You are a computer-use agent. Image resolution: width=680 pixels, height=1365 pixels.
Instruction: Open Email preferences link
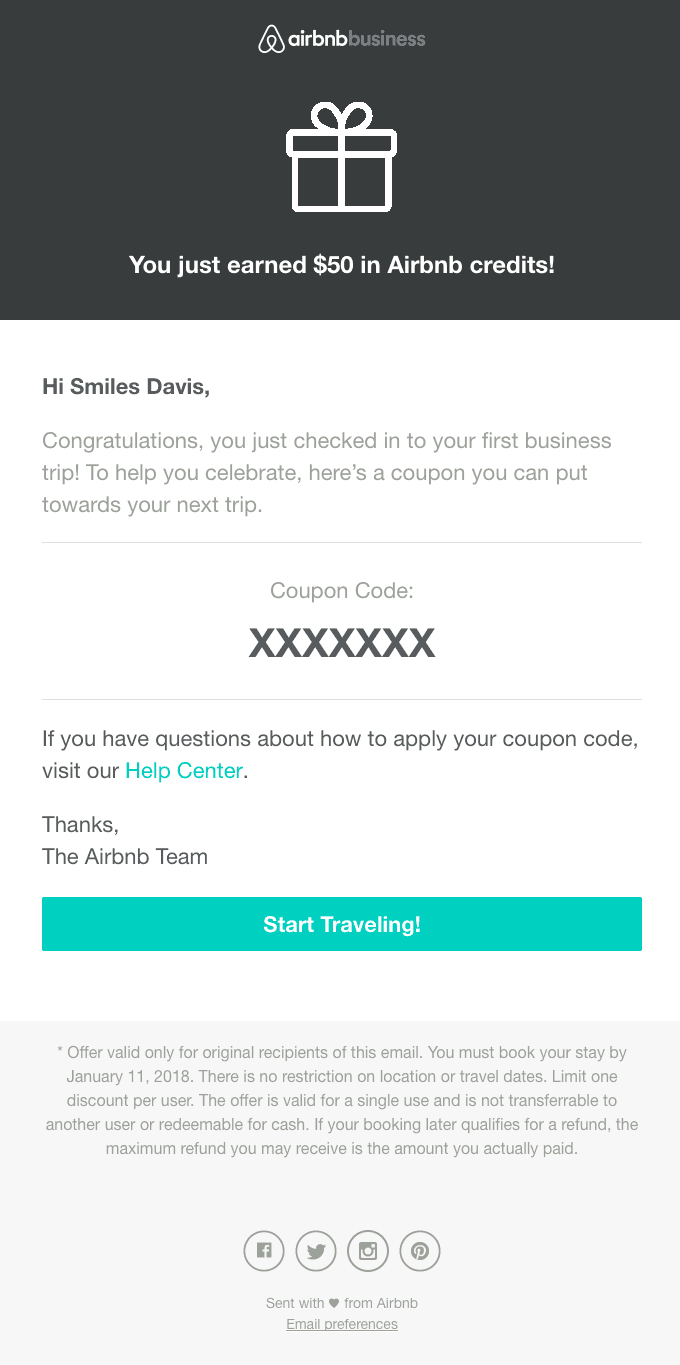342,1324
